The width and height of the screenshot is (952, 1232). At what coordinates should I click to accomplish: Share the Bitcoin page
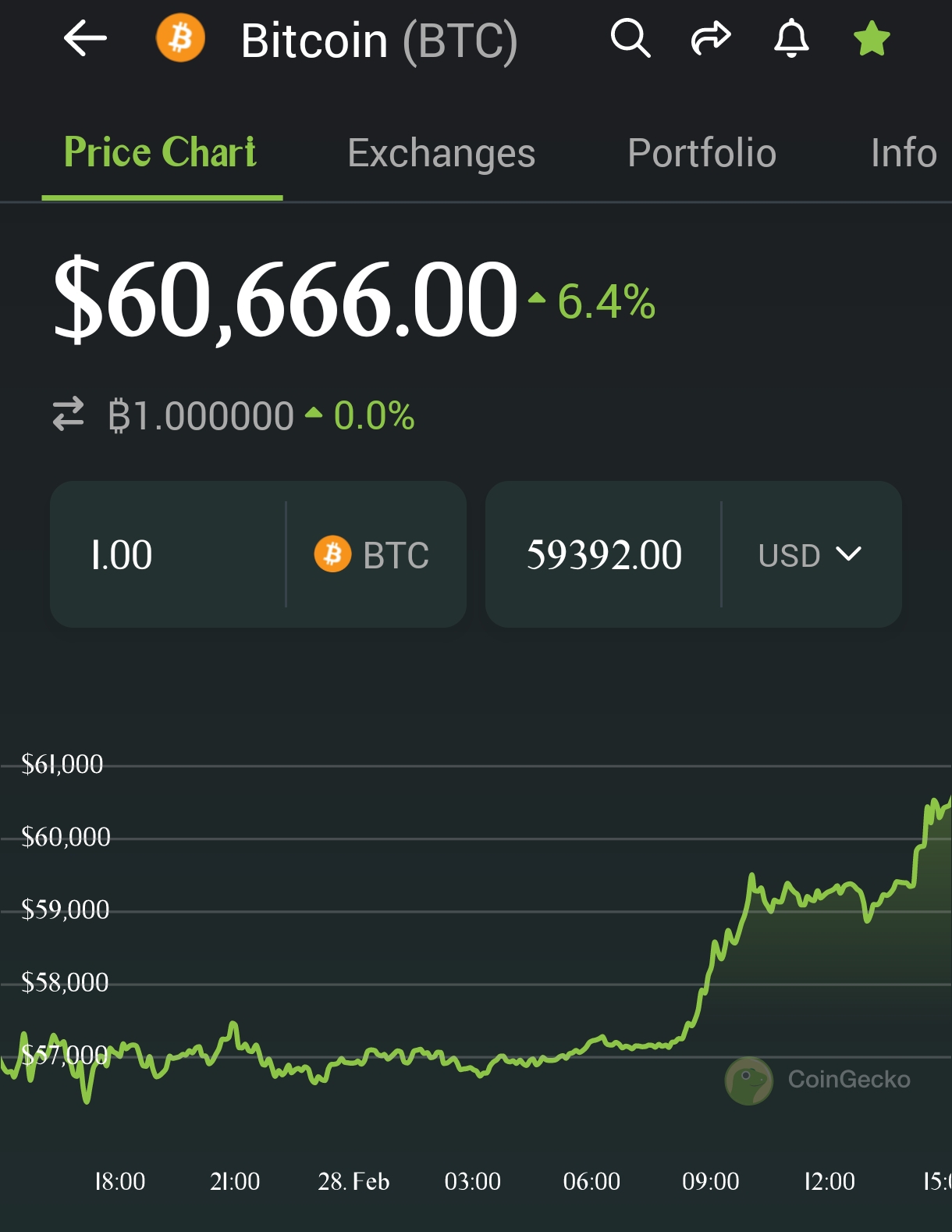click(x=711, y=38)
